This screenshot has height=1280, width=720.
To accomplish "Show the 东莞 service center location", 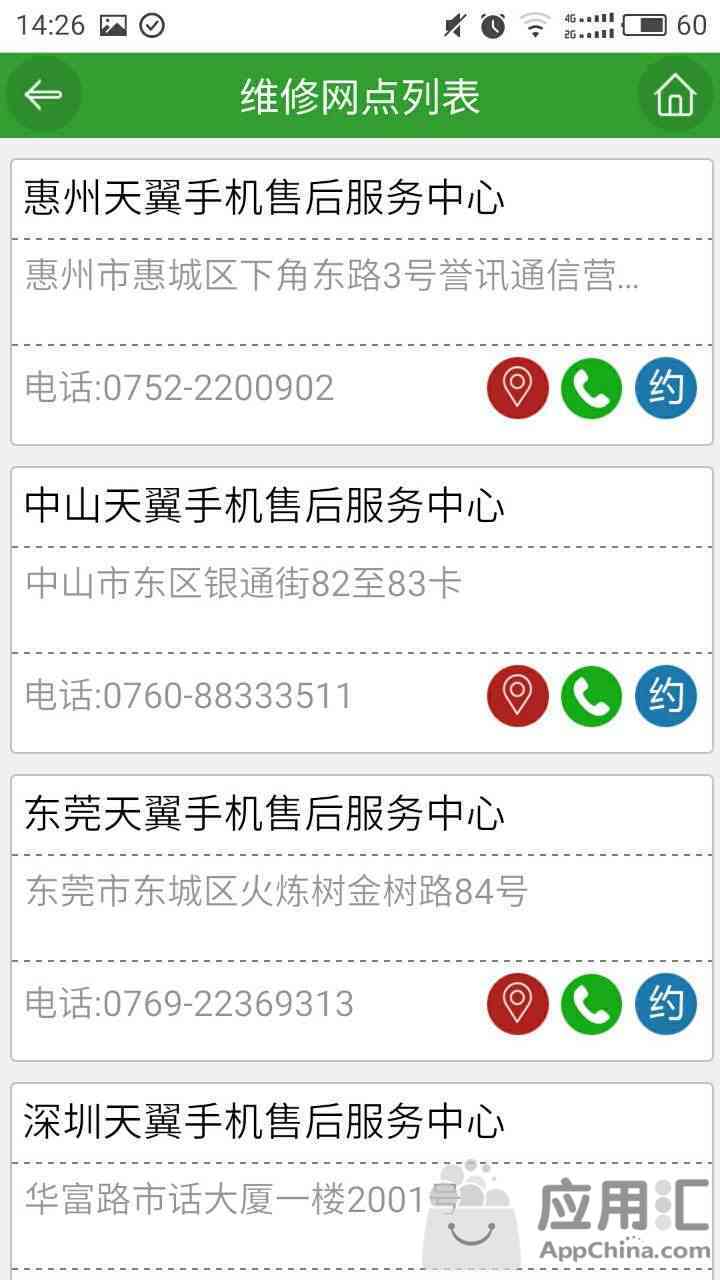I will (x=518, y=1004).
